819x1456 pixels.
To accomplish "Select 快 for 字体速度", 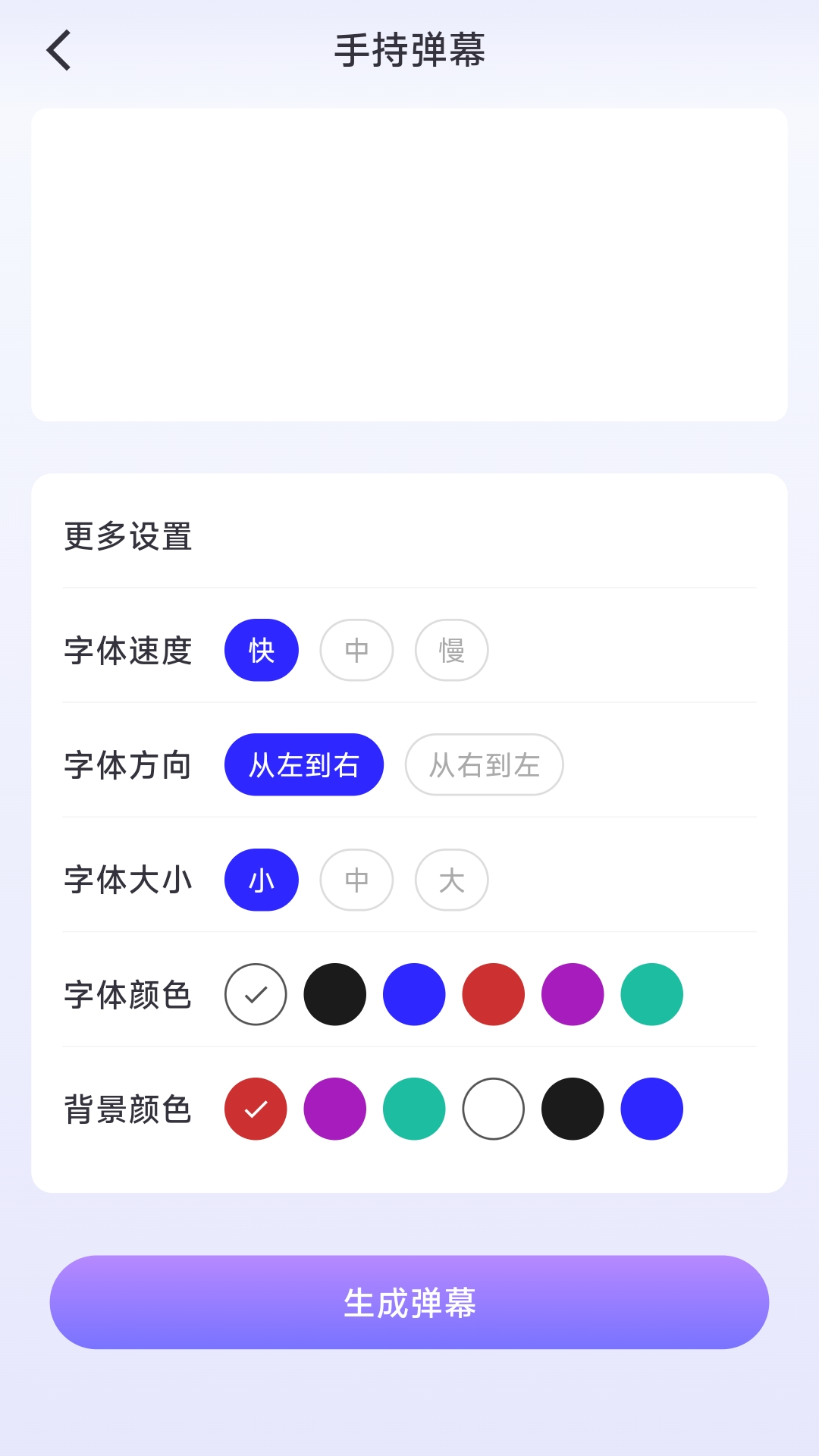I will click(x=262, y=650).
